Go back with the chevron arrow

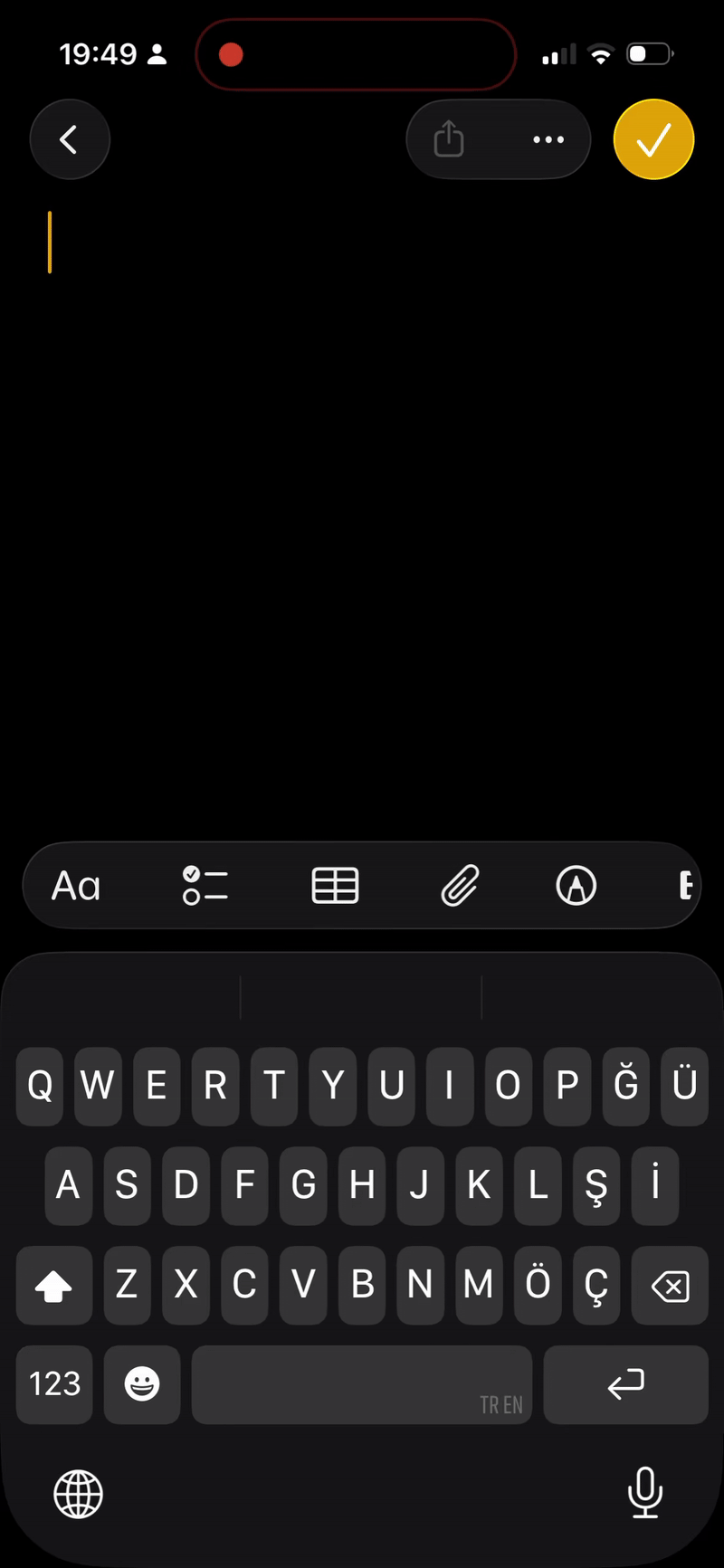coord(70,139)
